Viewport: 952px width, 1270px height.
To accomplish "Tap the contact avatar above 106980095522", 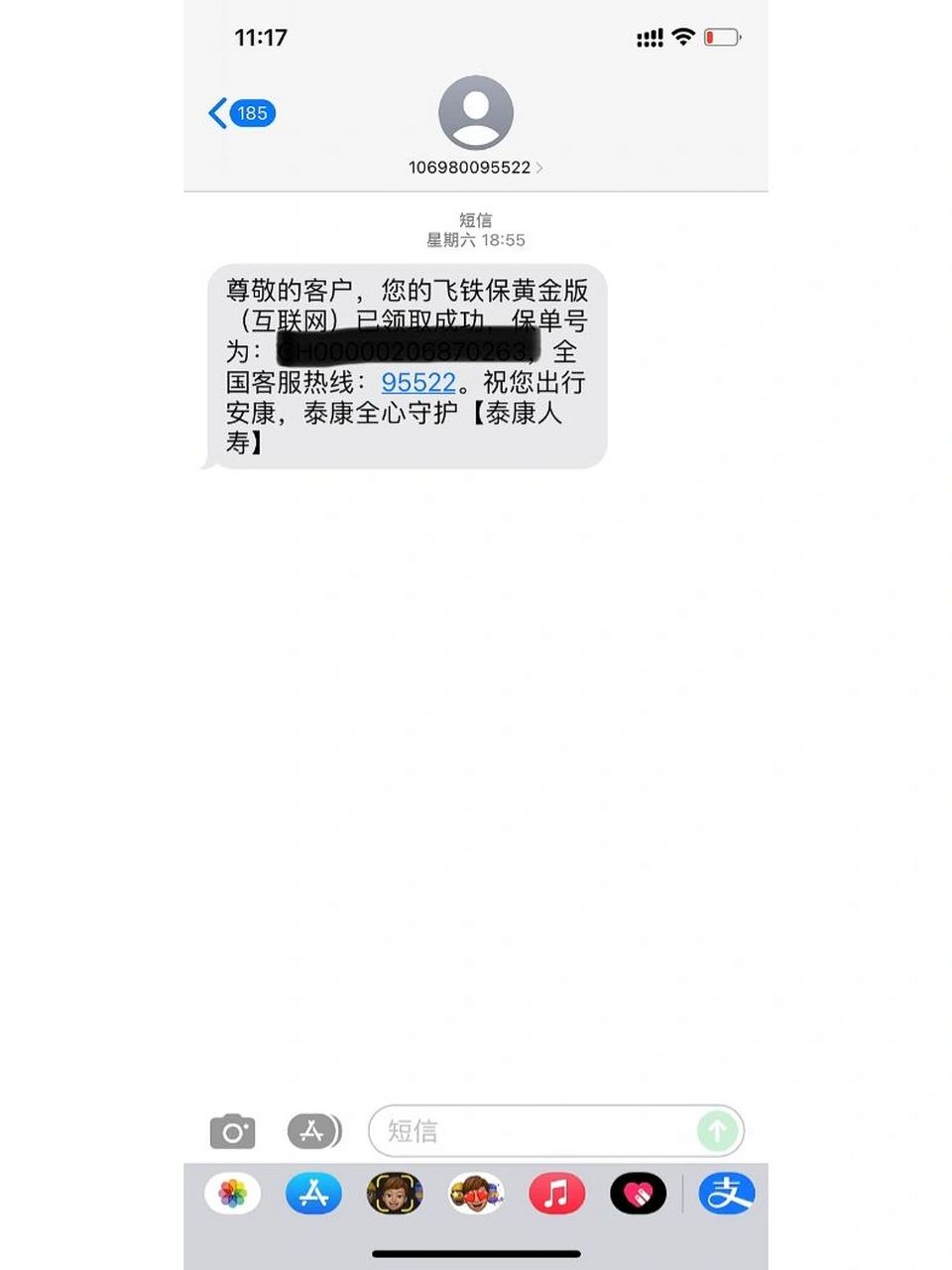I will tap(476, 112).
